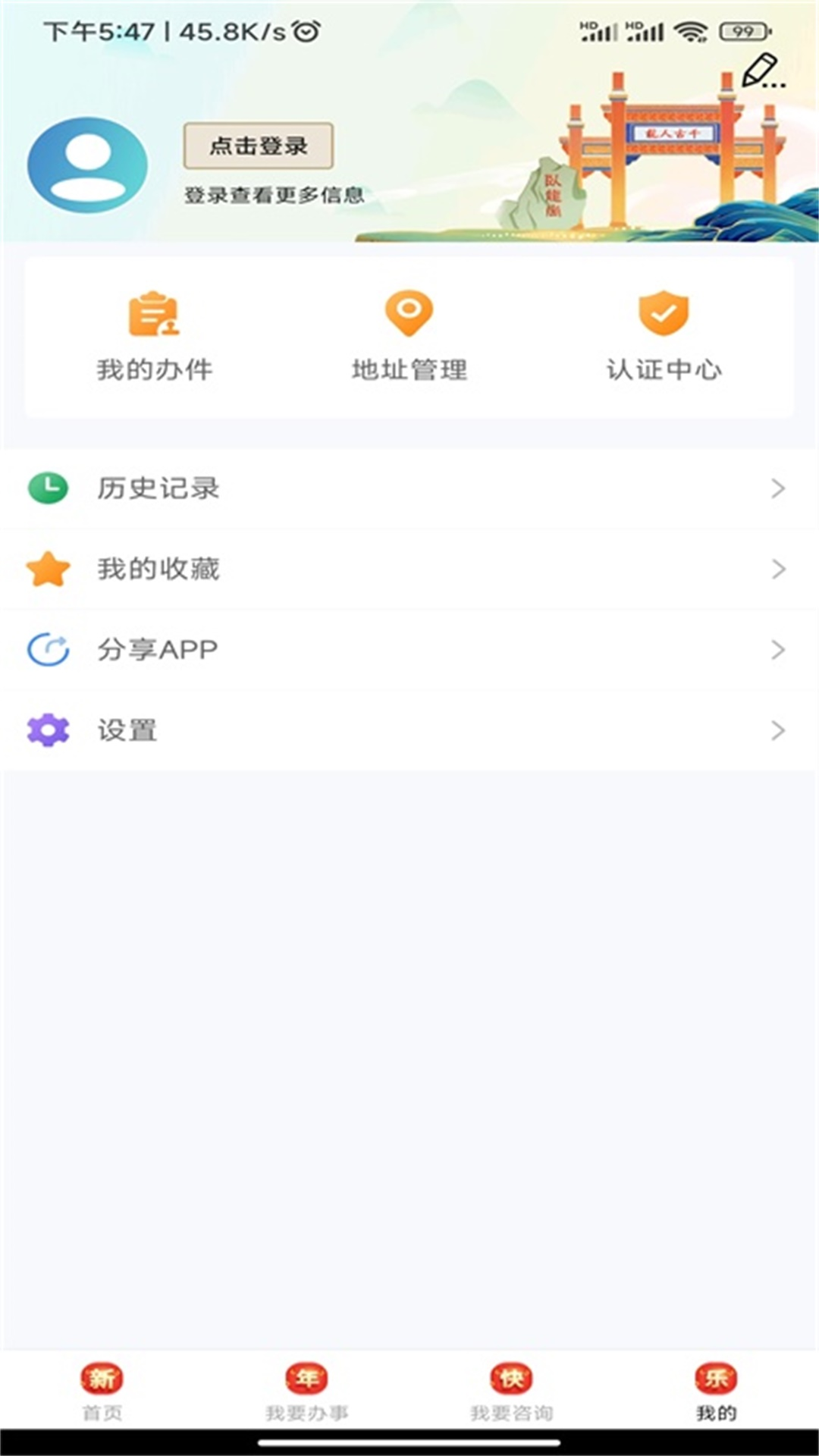View 我的收藏
819x1456 pixels.
[x=409, y=570]
